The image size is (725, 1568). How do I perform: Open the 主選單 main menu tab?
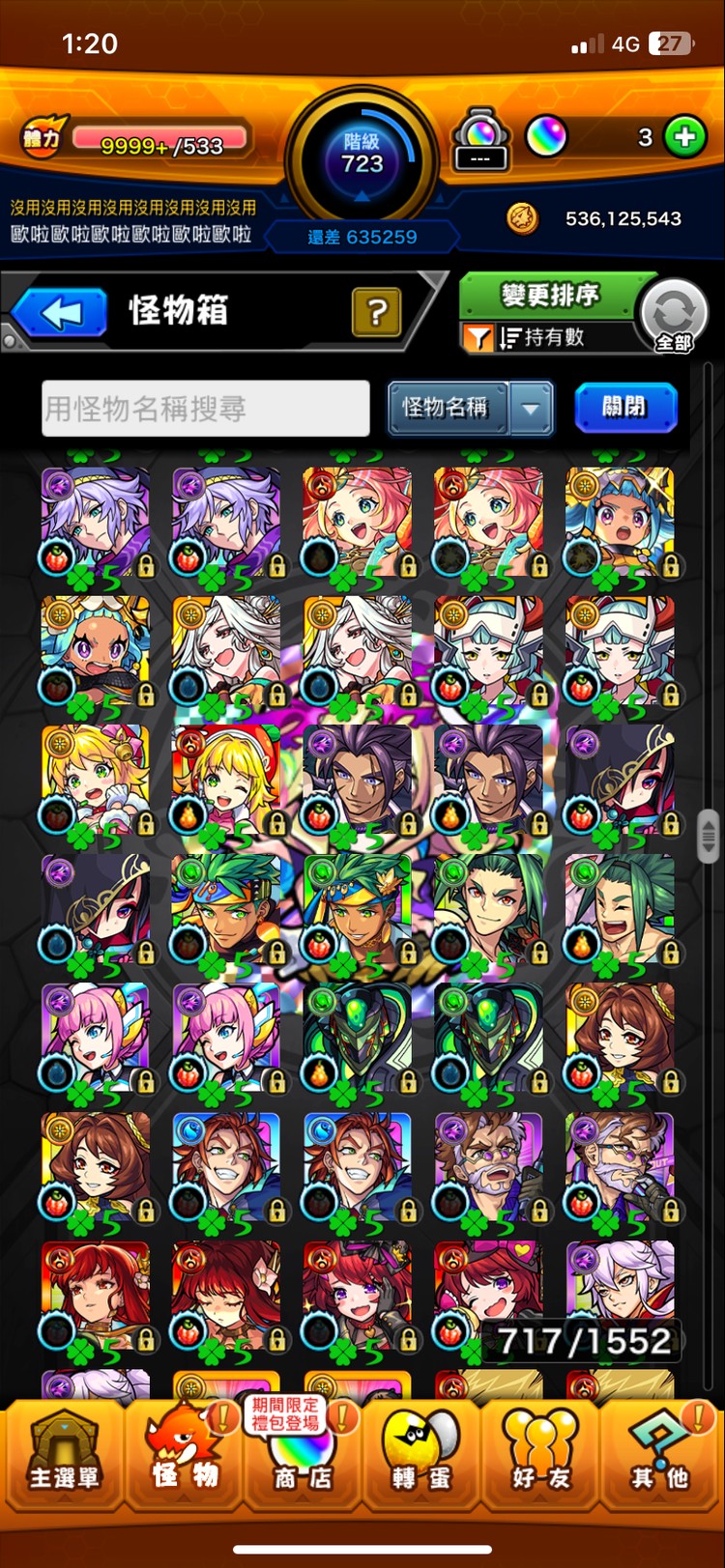tap(64, 1456)
